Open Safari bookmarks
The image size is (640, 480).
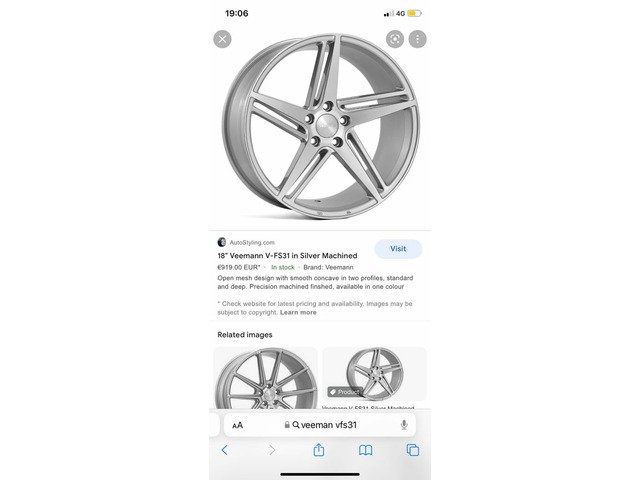[365, 451]
